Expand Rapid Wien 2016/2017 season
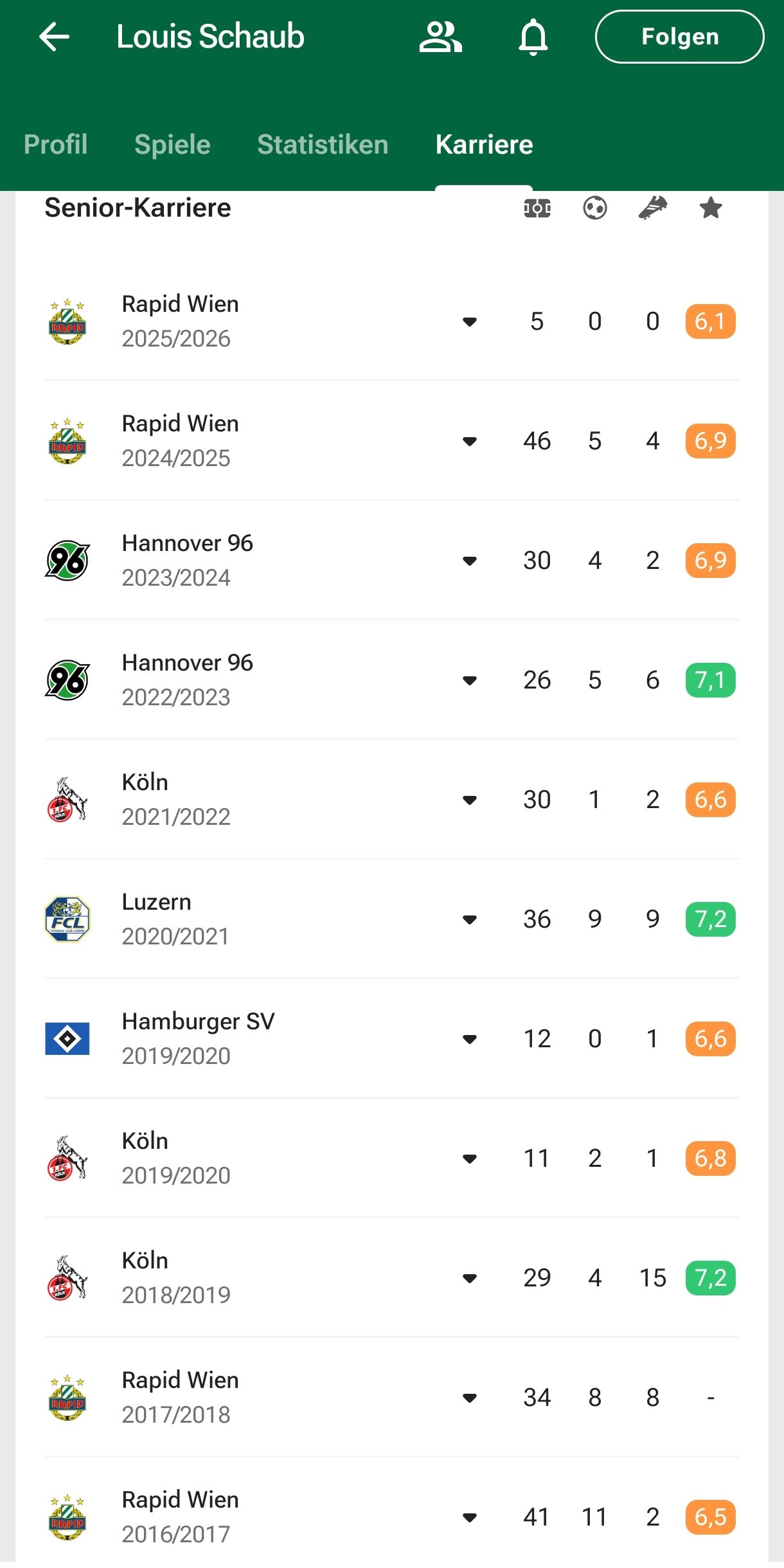This screenshot has width=784, height=1568. click(470, 1517)
